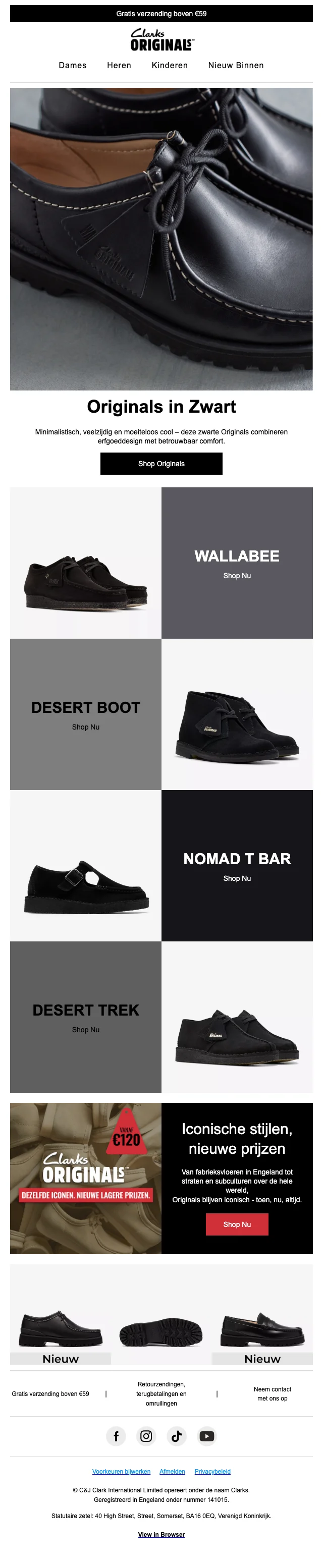Read the Privacybeleid
The image size is (323, 1568).
(x=212, y=1471)
